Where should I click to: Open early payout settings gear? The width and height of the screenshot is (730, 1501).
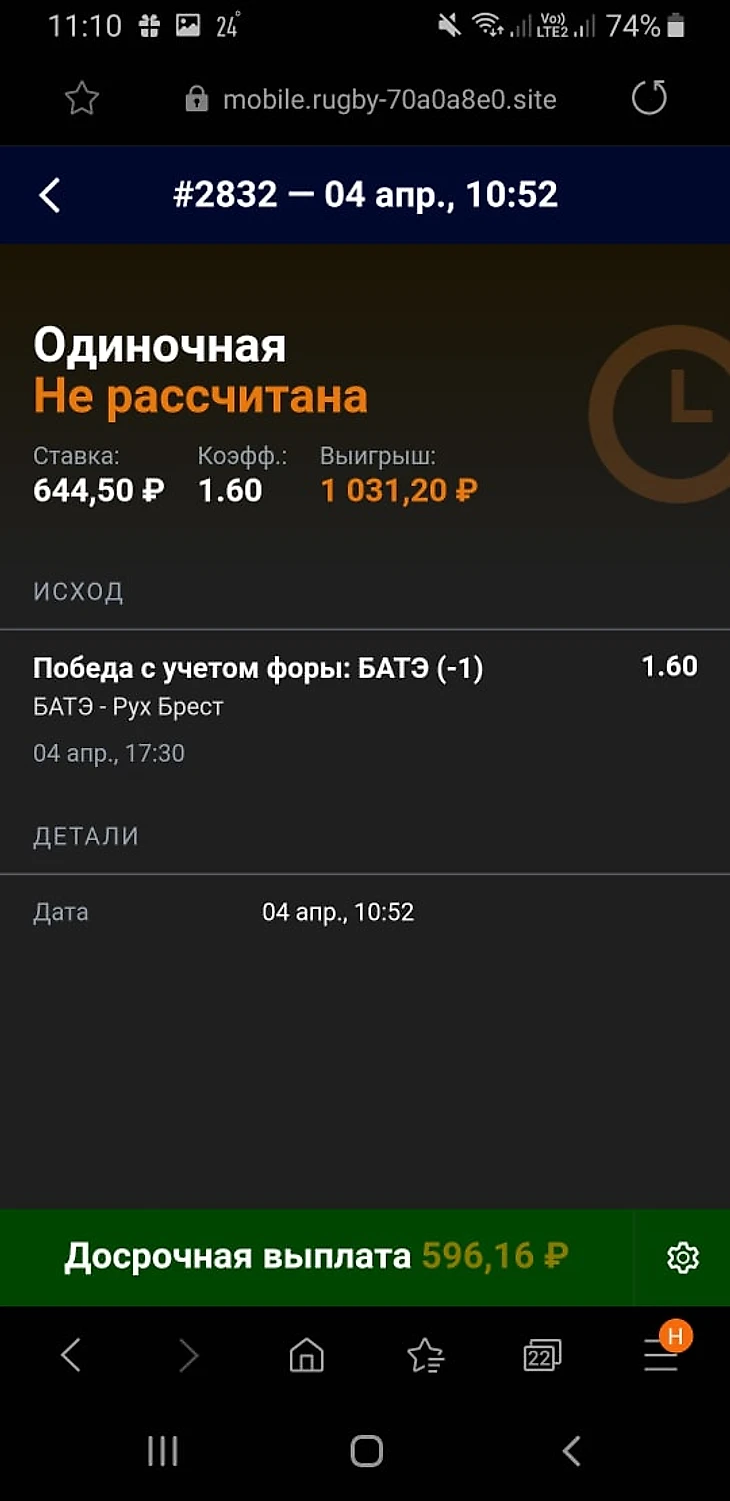click(682, 1258)
